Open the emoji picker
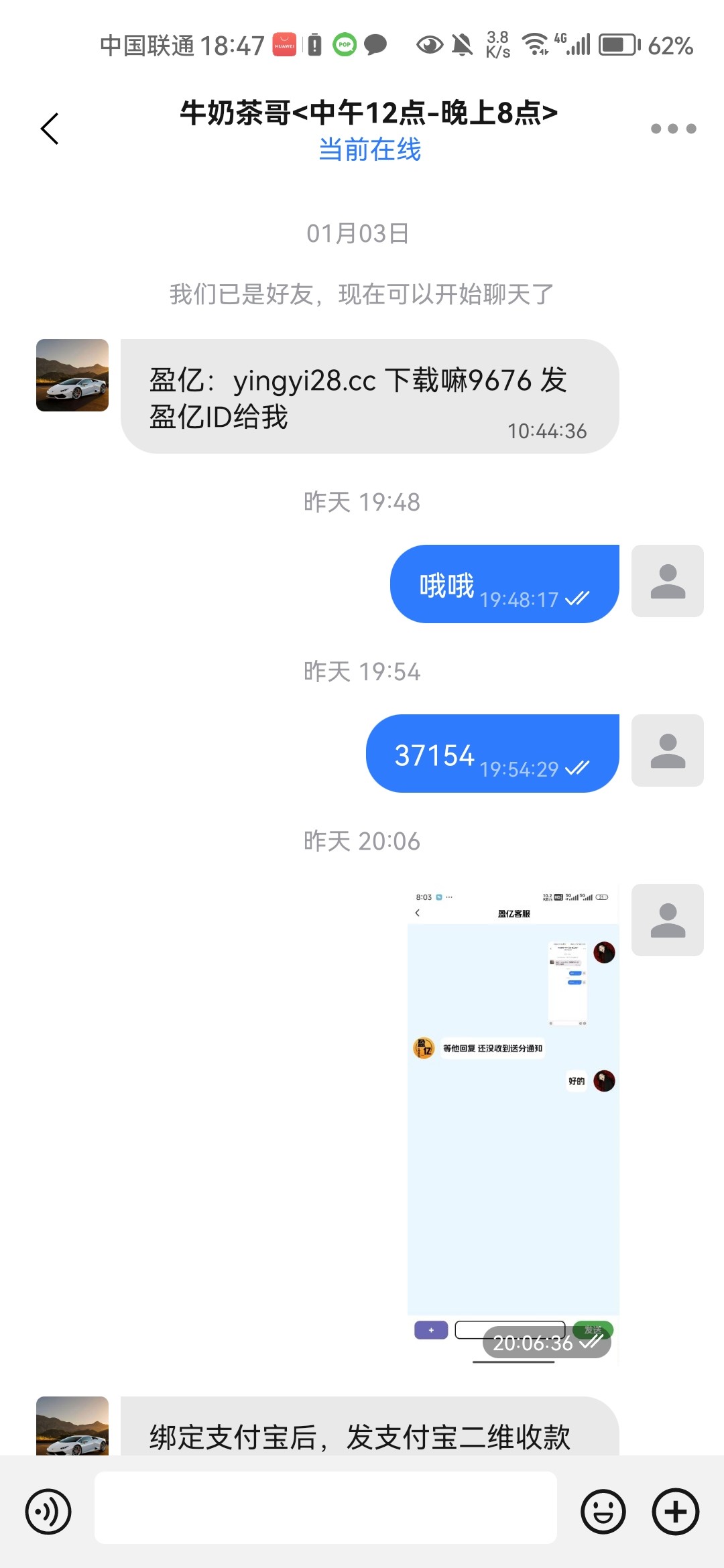Image resolution: width=724 pixels, height=1568 pixels. click(603, 1512)
